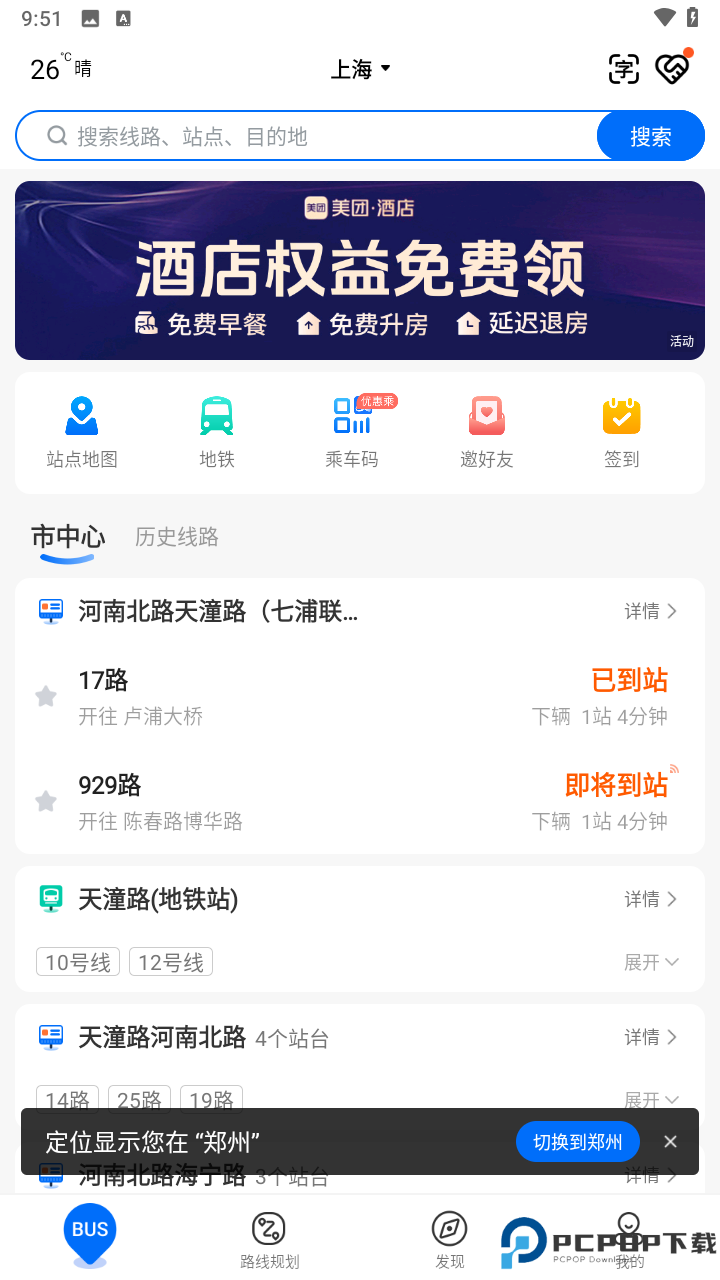Switch to the 路线规划 tab
This screenshot has width=720, height=1280.
pyautogui.click(x=269, y=1238)
